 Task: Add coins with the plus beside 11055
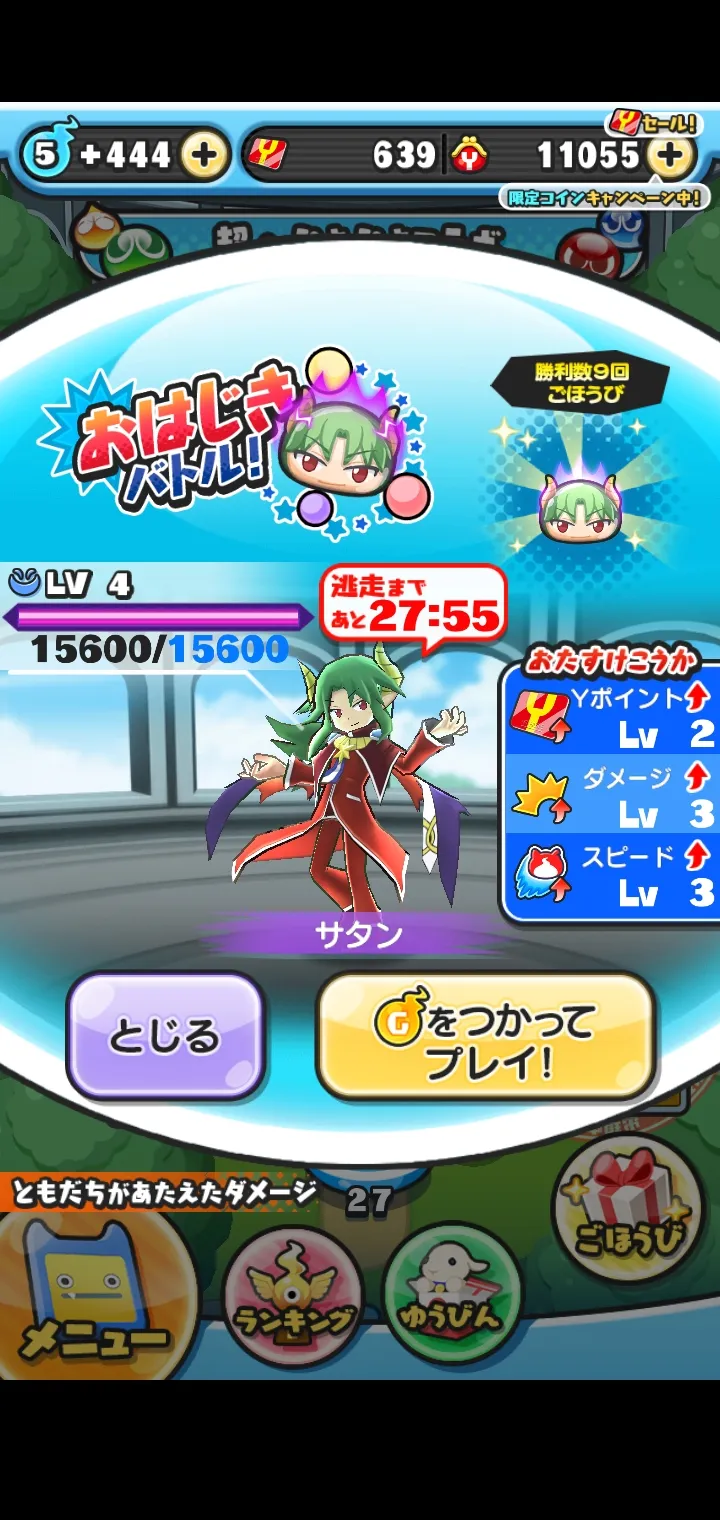pos(670,155)
